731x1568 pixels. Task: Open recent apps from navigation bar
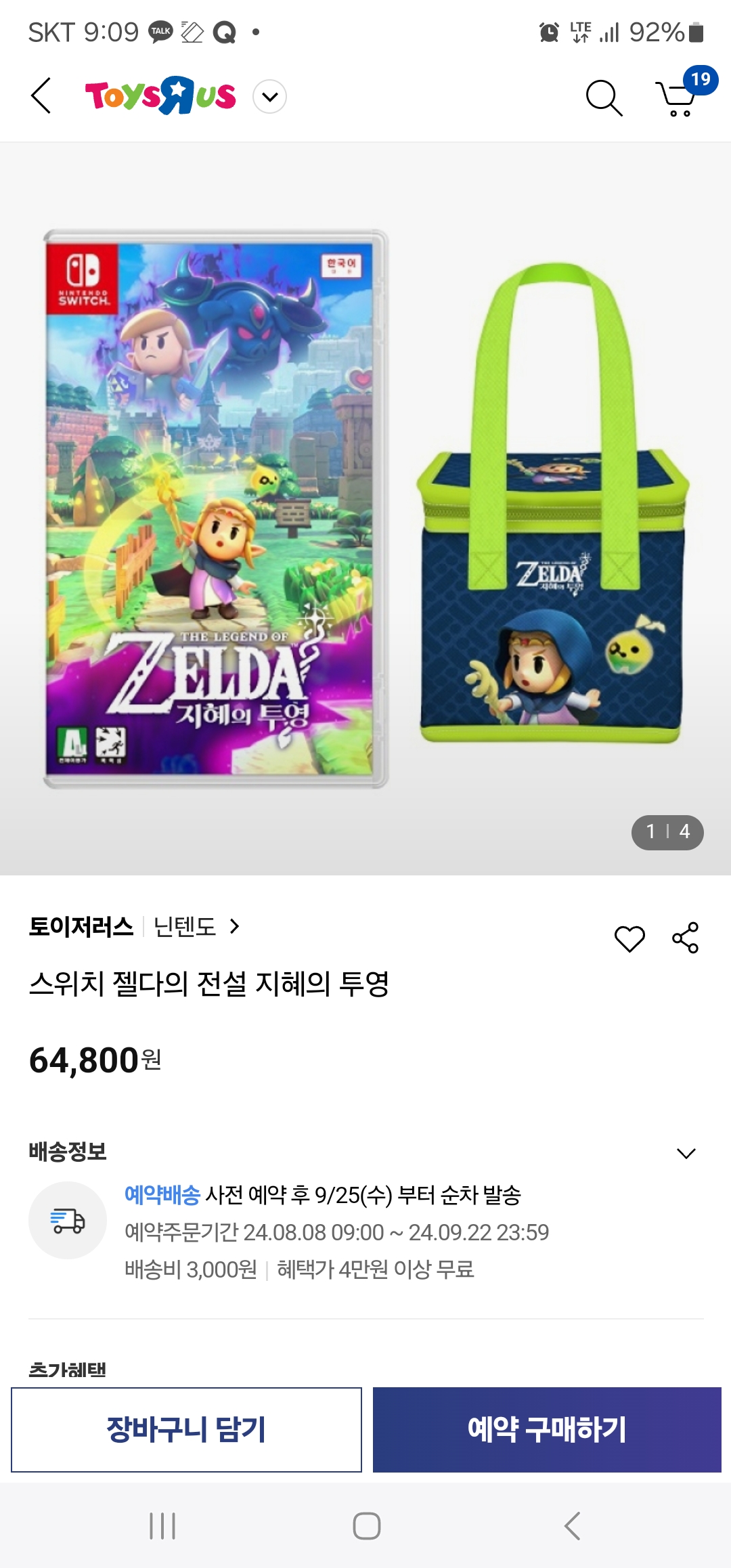click(x=162, y=1526)
